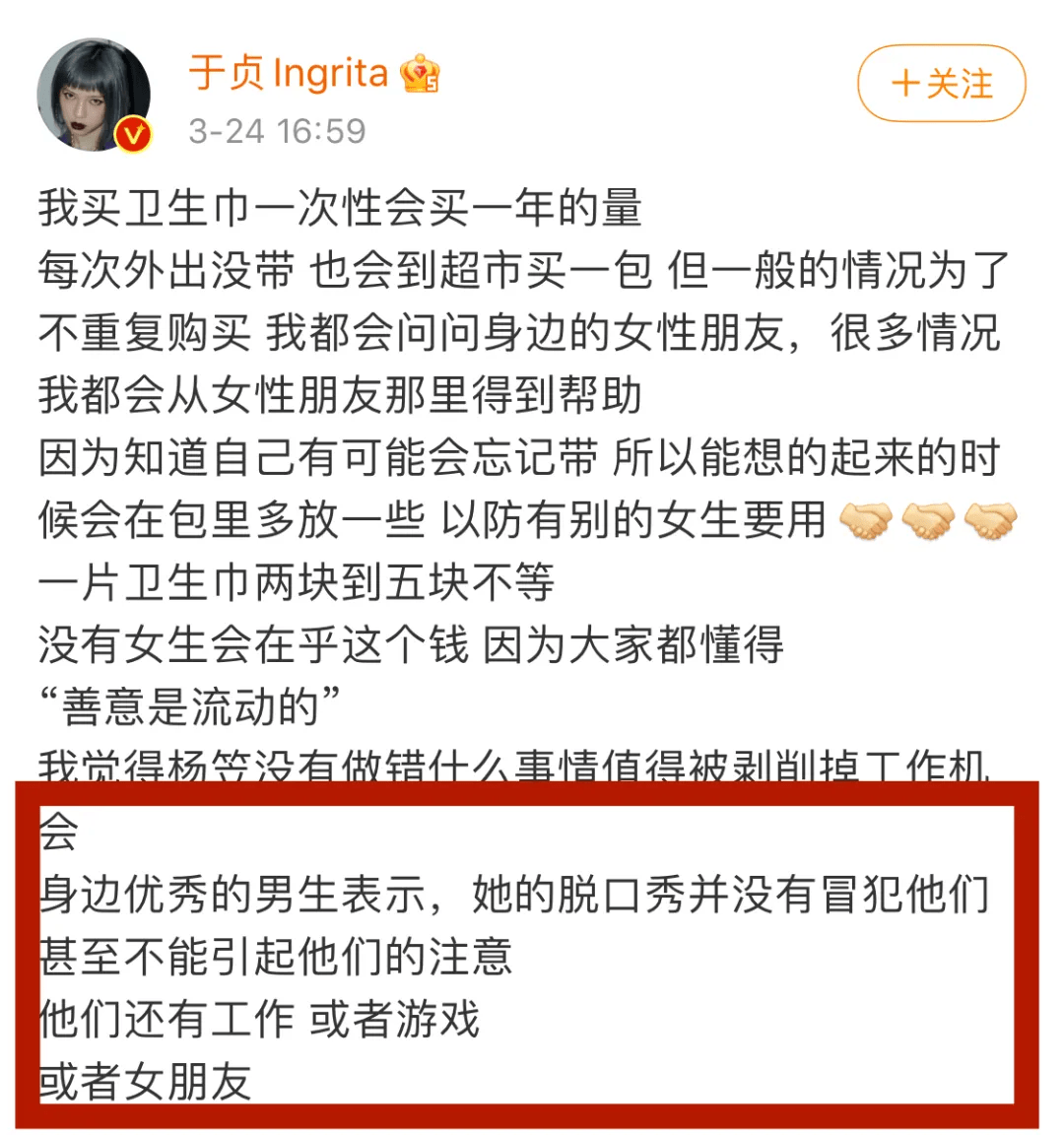The width and height of the screenshot is (1064, 1135).
Task: Open the 于贞 Ingrita username link
Action: point(289,74)
